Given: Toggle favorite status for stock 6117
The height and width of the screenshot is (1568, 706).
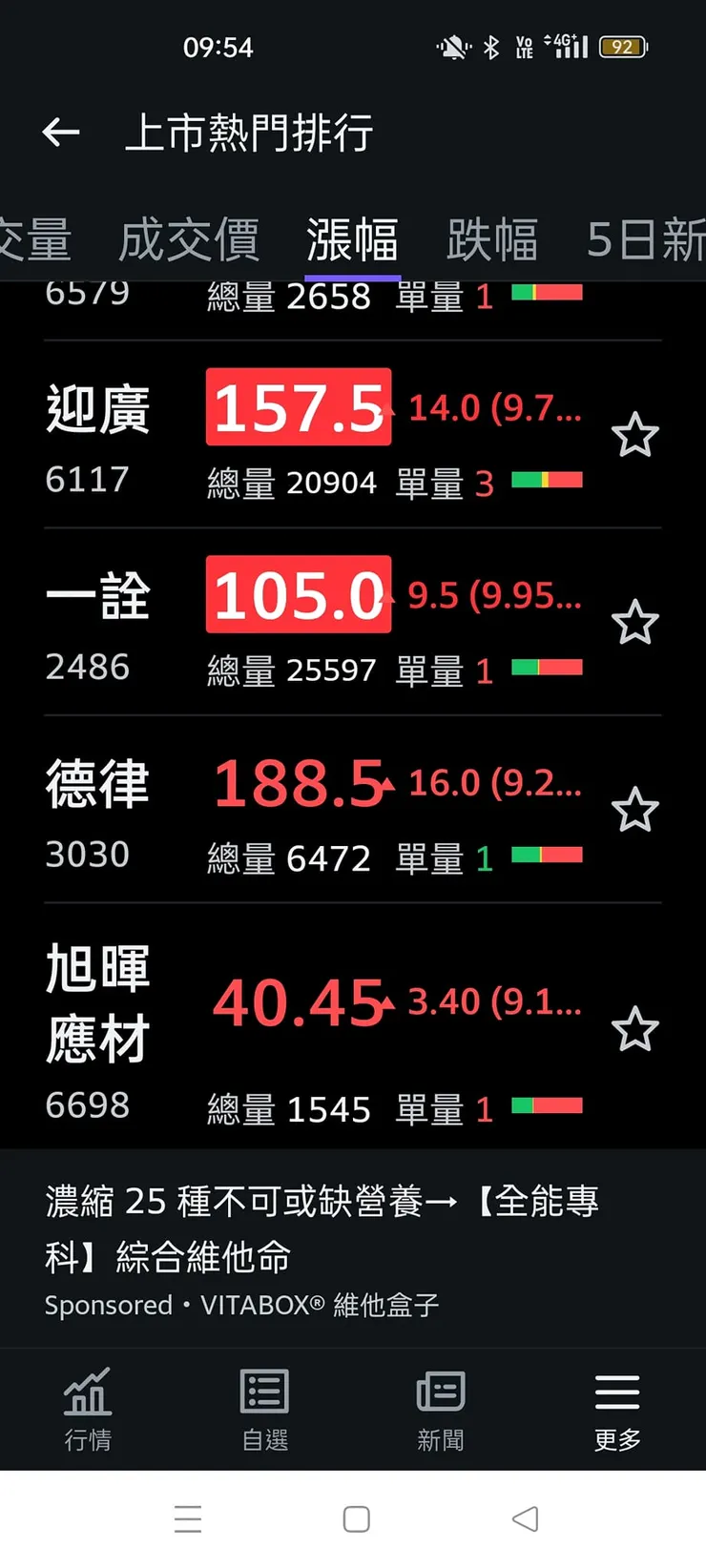Looking at the screenshot, I should click(635, 436).
